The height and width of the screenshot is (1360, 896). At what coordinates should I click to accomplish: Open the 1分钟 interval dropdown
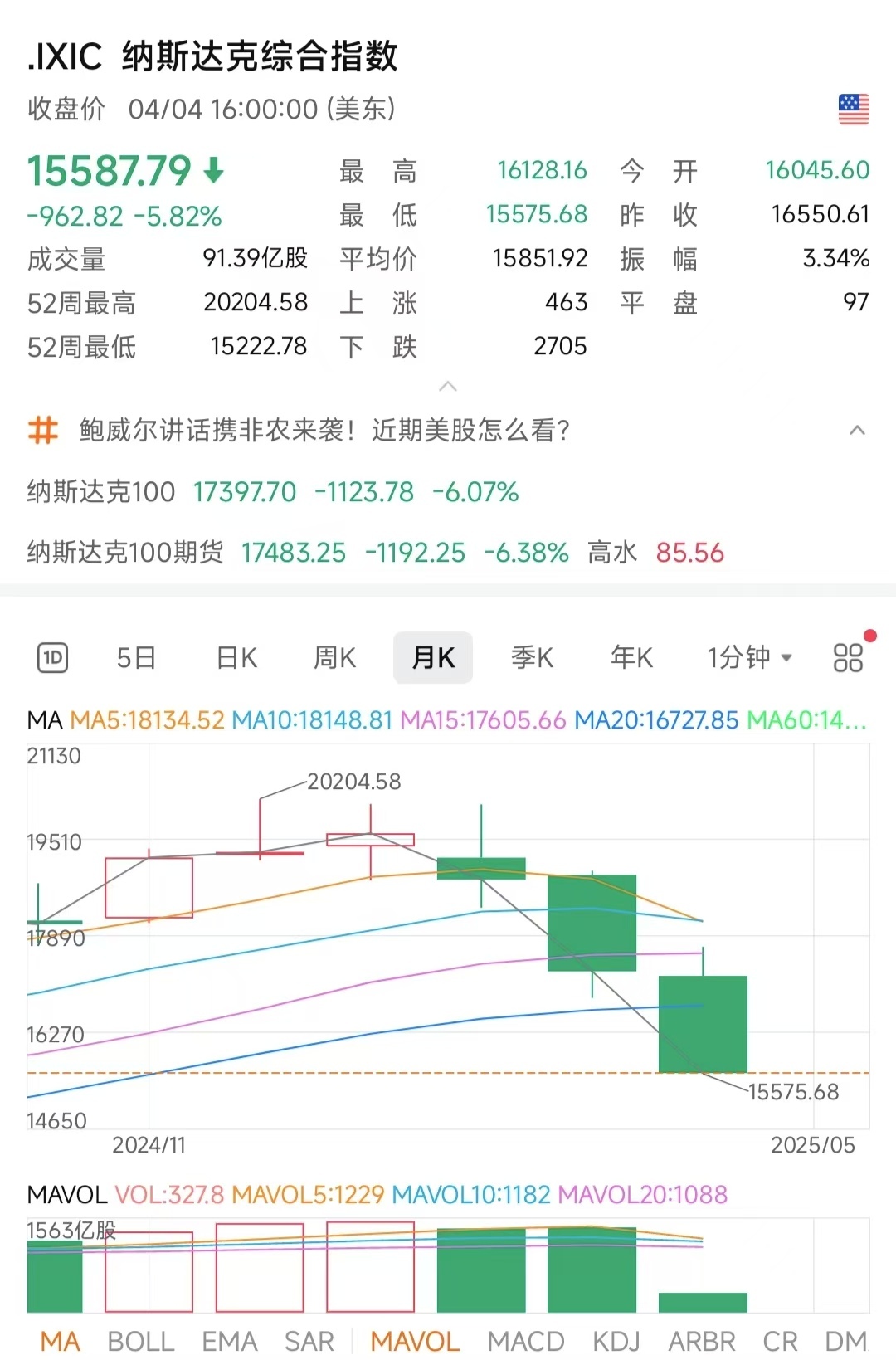tap(749, 658)
